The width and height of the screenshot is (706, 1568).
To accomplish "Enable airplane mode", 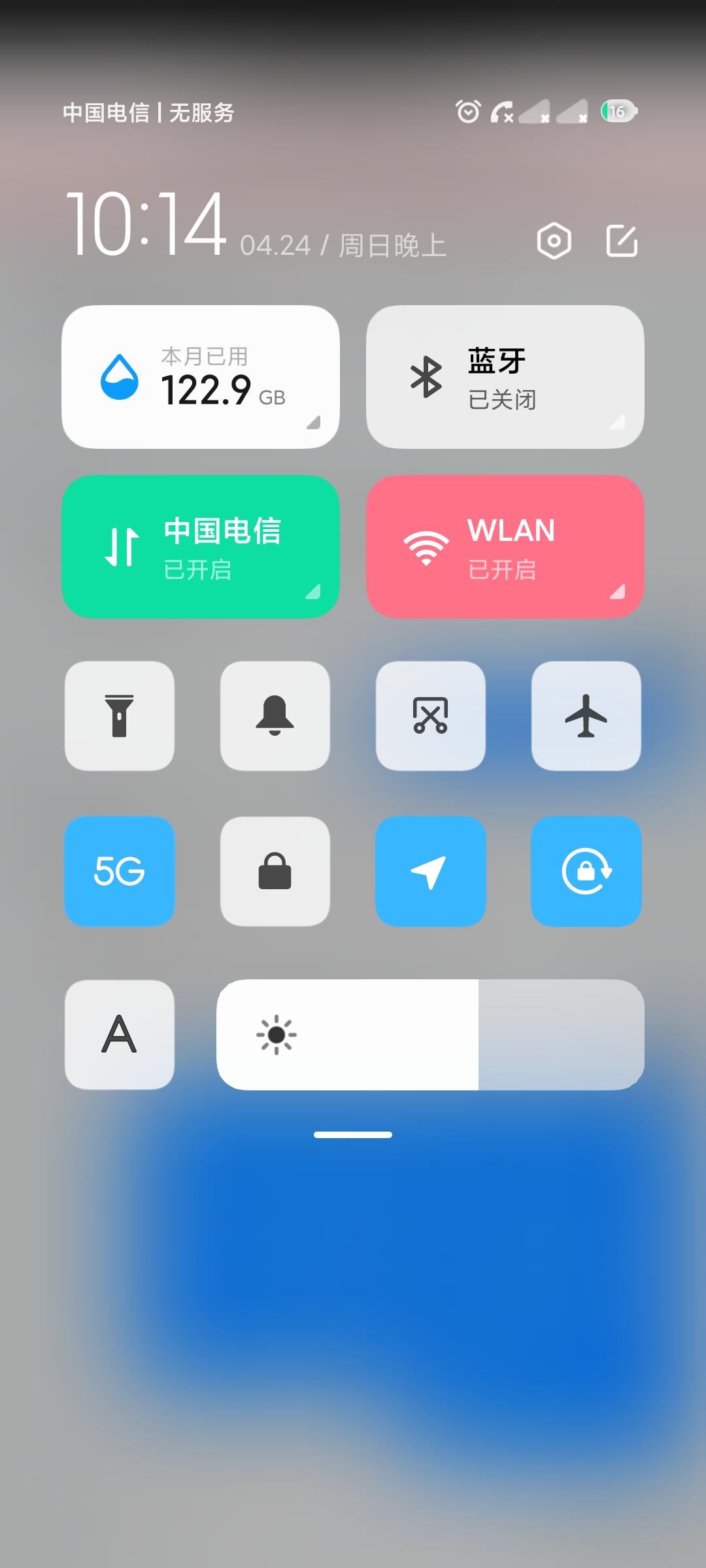I will coord(586,716).
